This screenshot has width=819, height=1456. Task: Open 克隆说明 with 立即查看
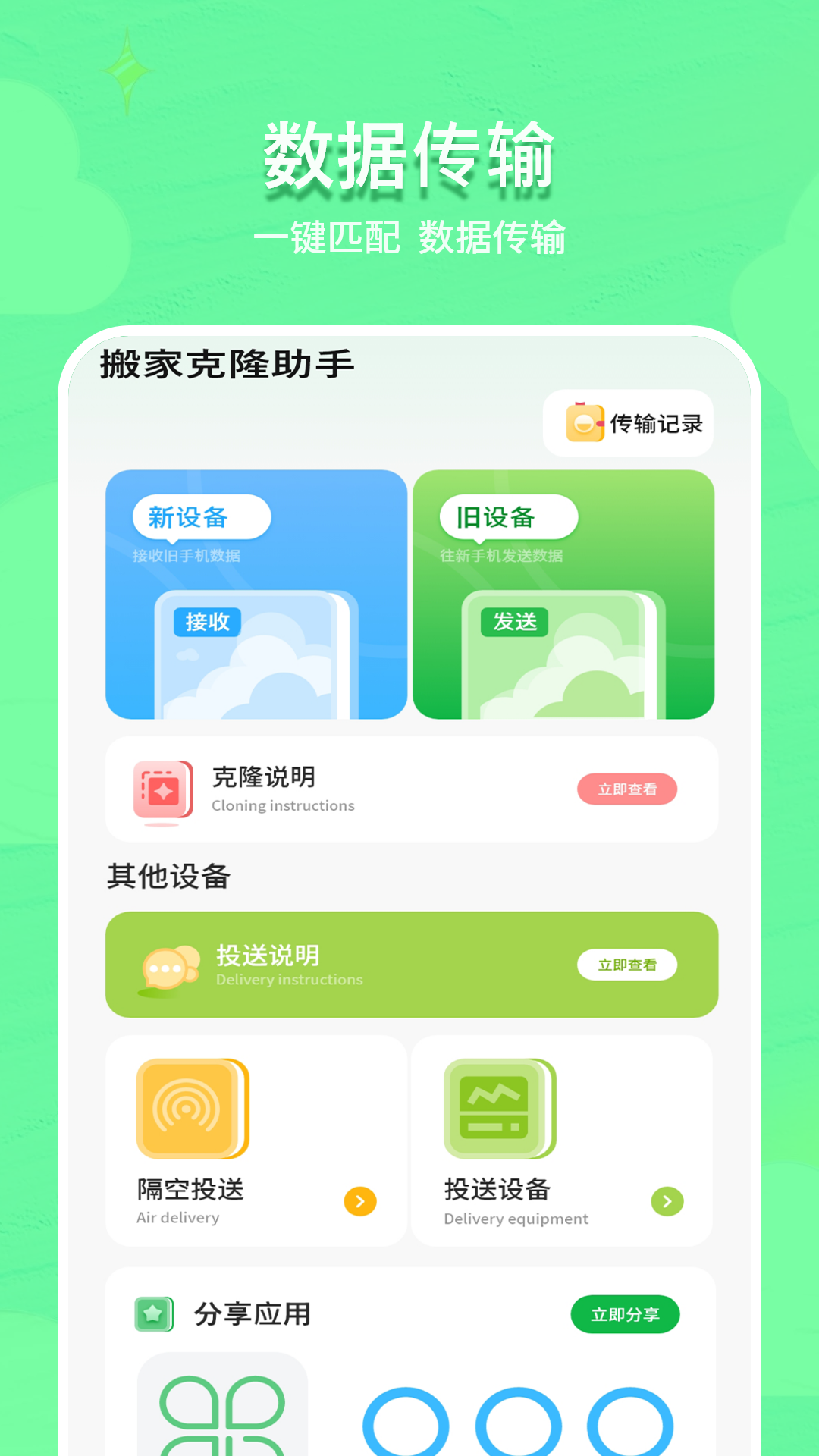[626, 789]
